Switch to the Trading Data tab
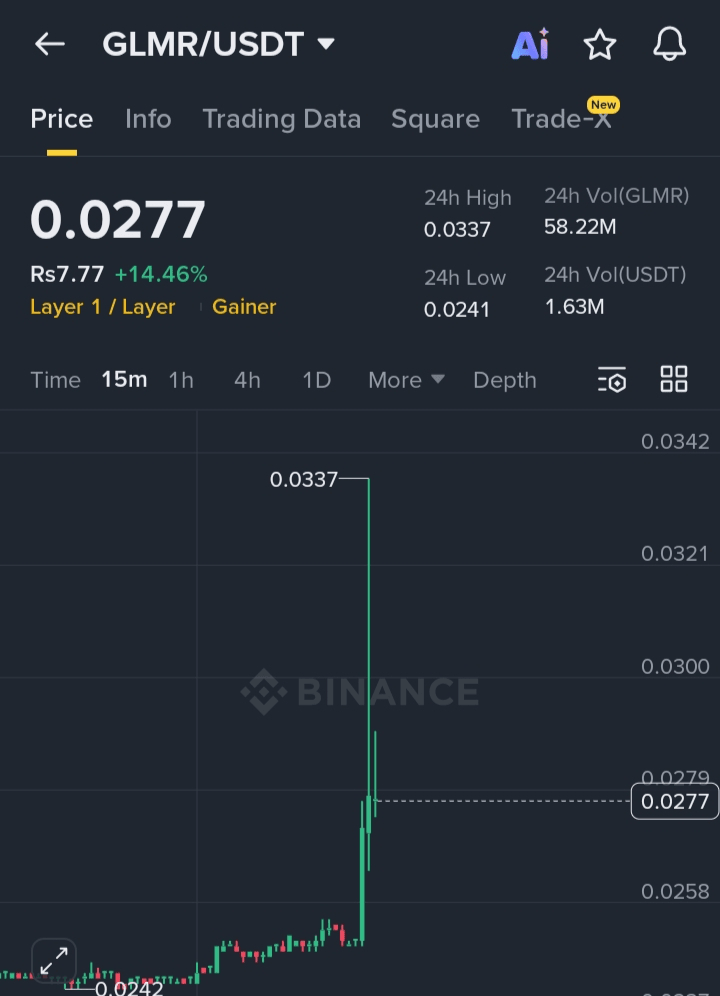 pos(281,119)
